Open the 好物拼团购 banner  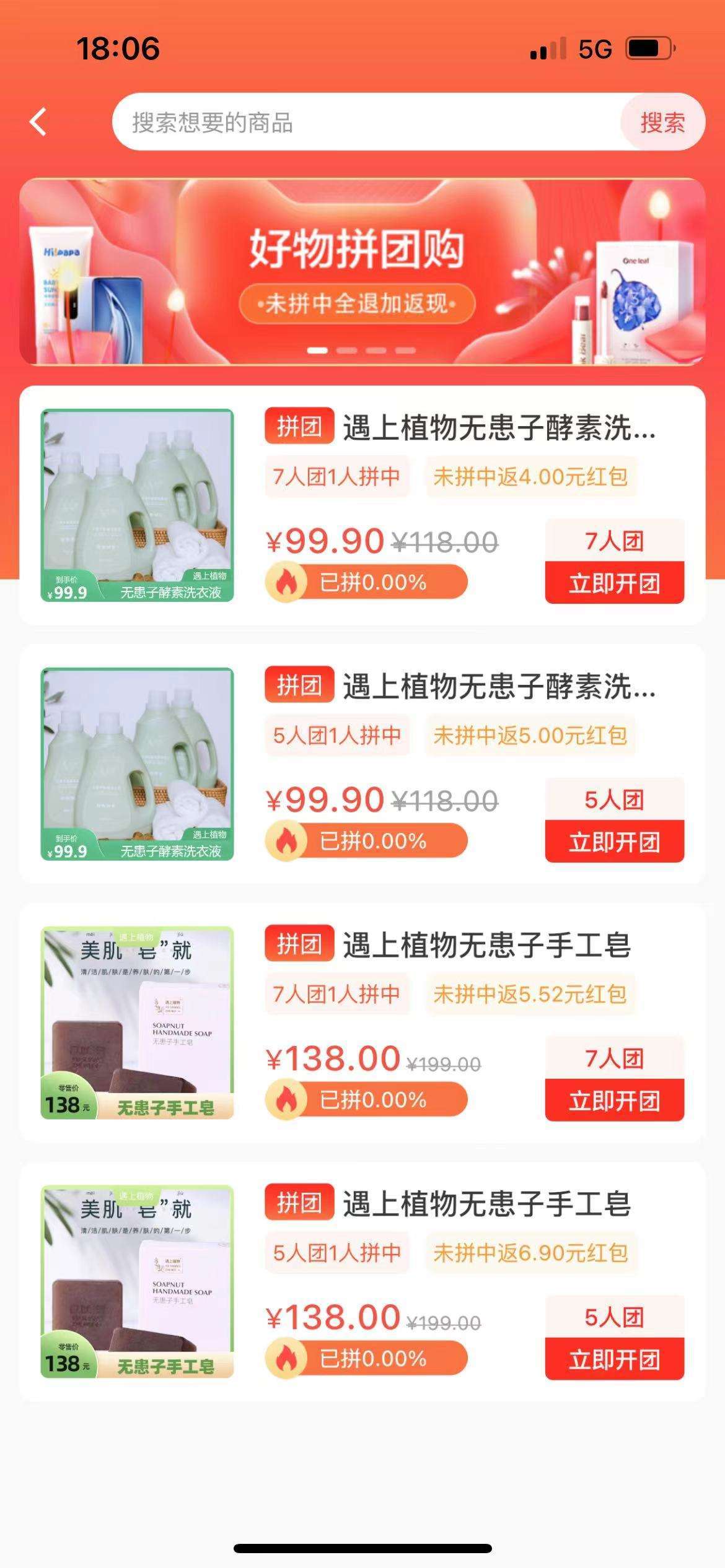point(362,271)
